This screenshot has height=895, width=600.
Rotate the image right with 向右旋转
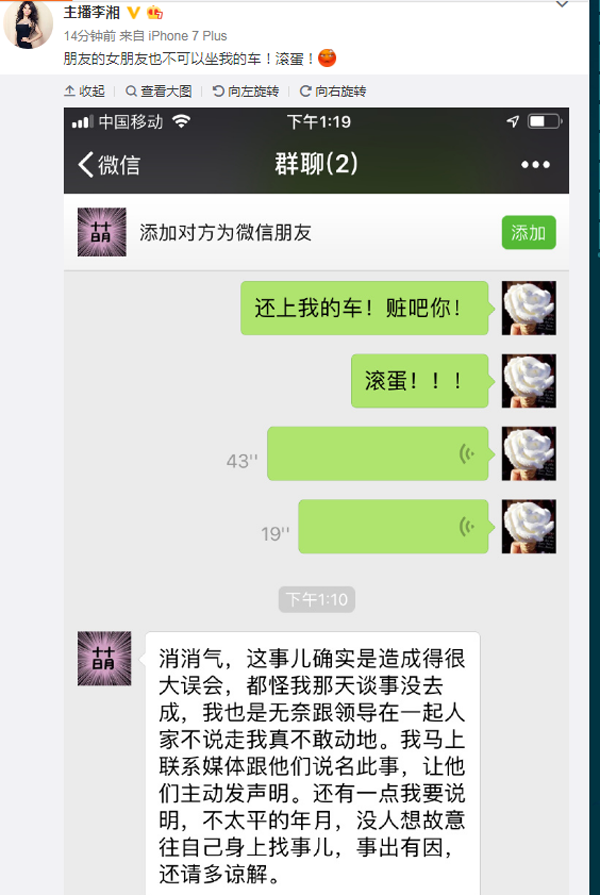pos(333,91)
